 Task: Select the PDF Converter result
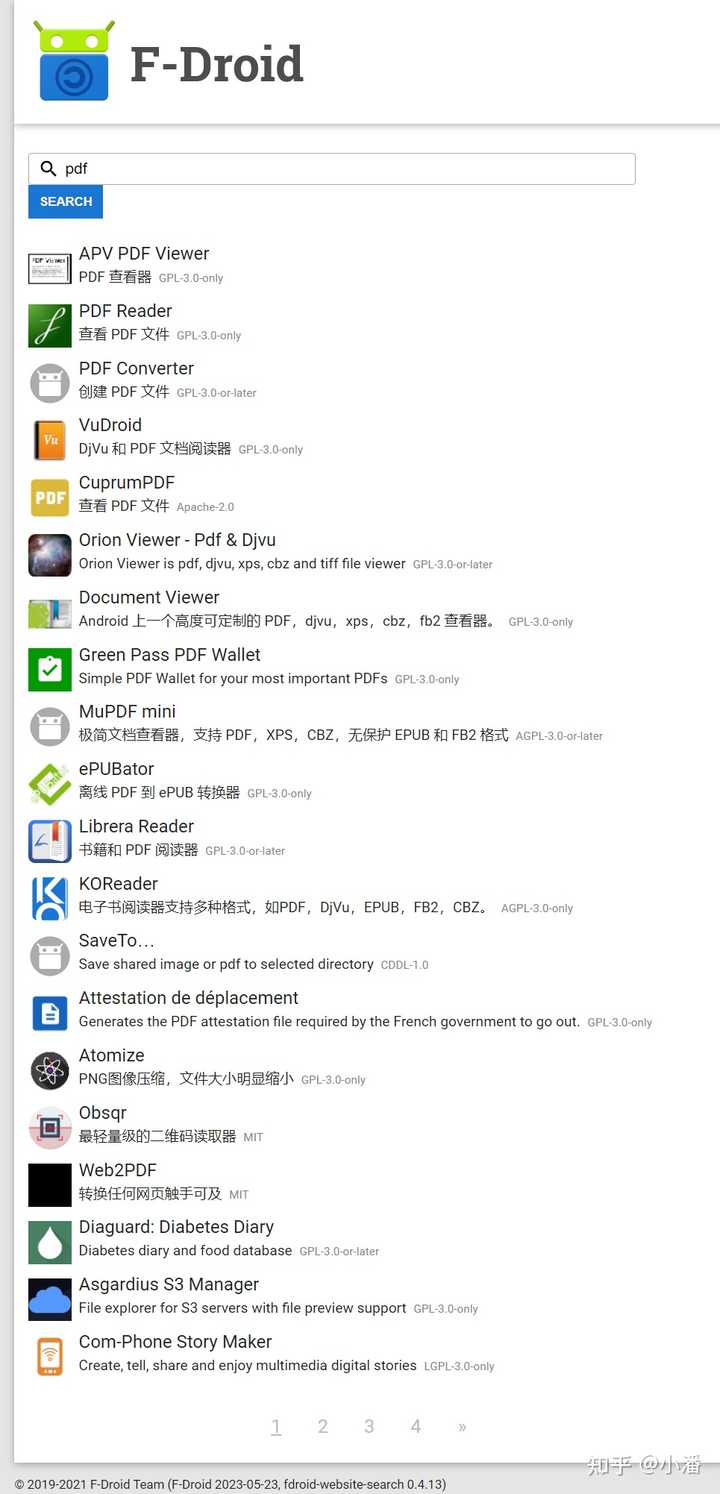tap(136, 368)
